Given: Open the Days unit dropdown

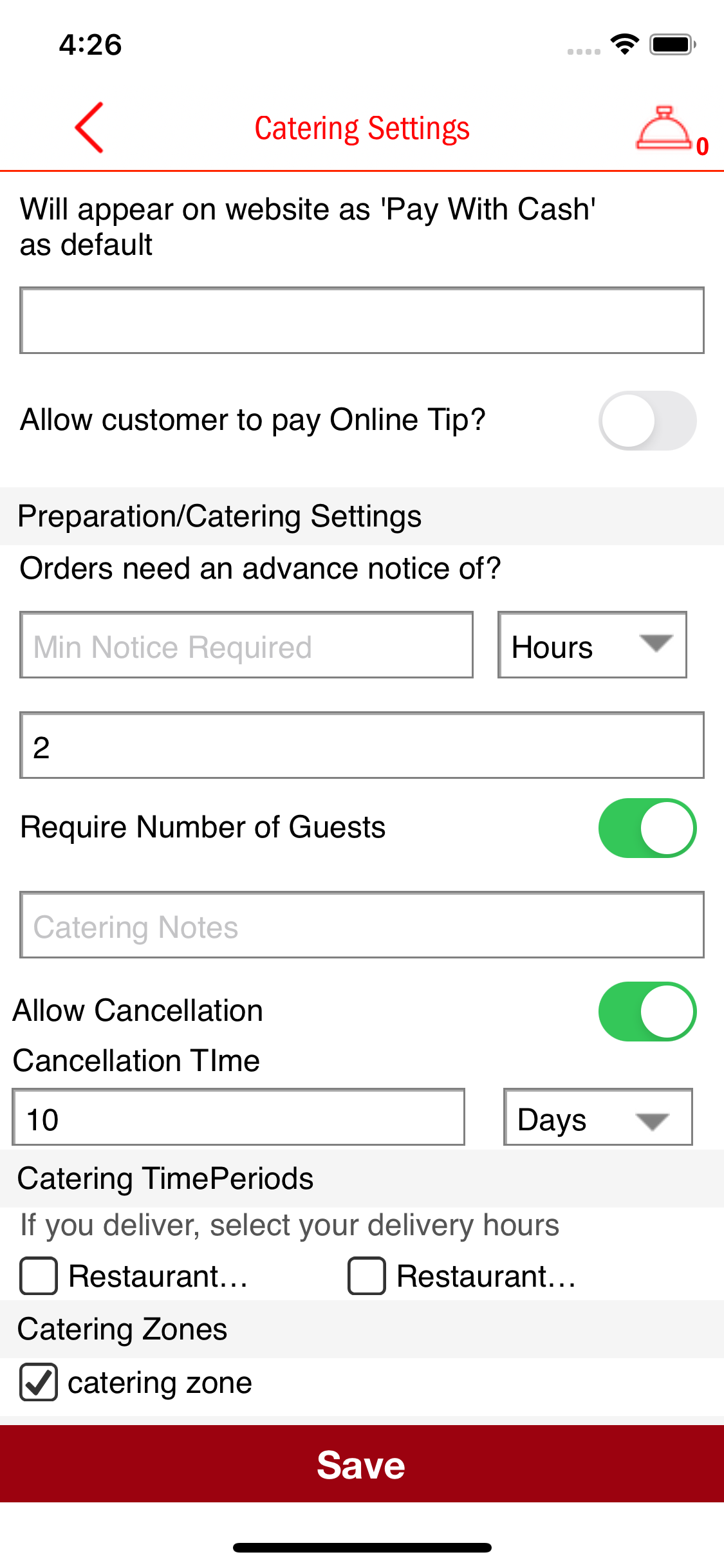Looking at the screenshot, I should click(x=597, y=1117).
